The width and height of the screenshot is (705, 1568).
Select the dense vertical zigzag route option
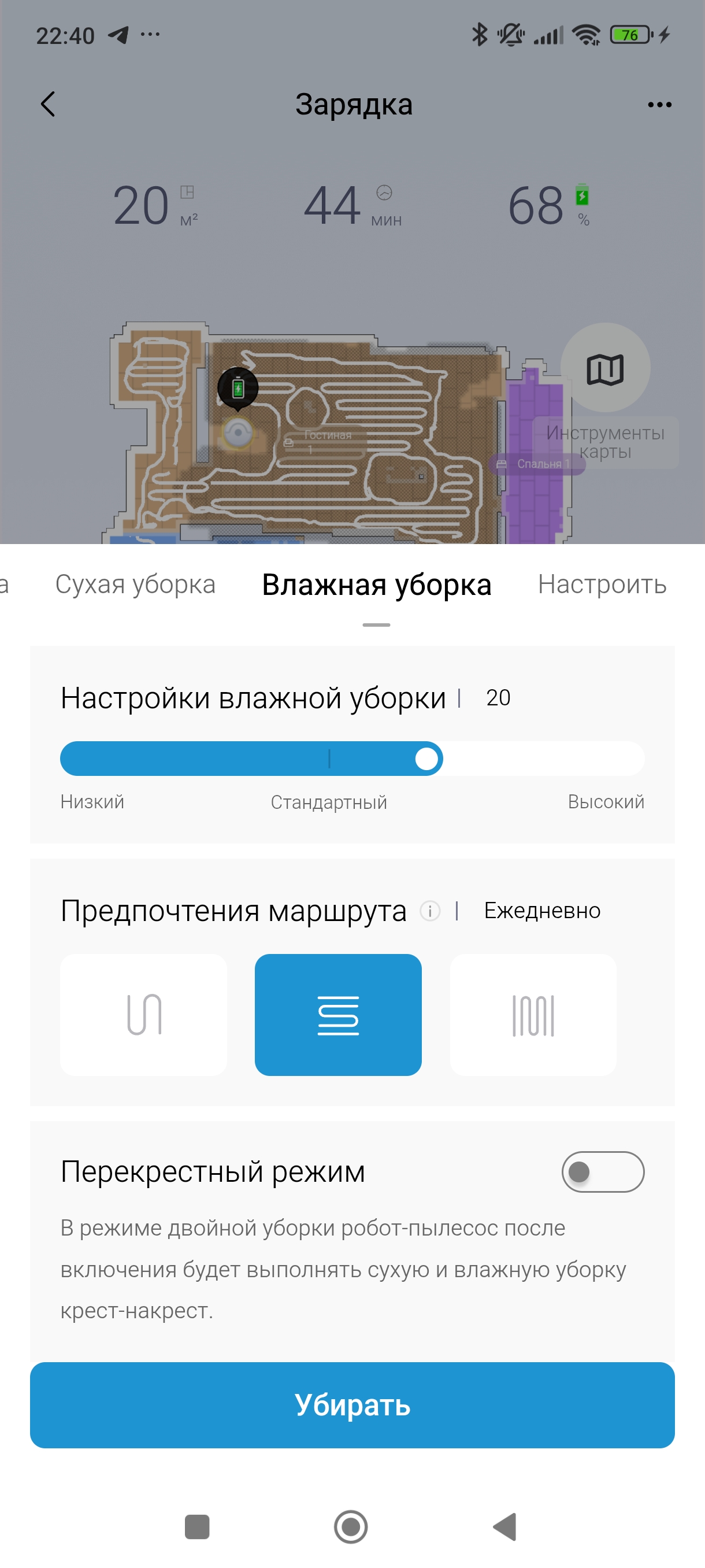(x=533, y=1015)
